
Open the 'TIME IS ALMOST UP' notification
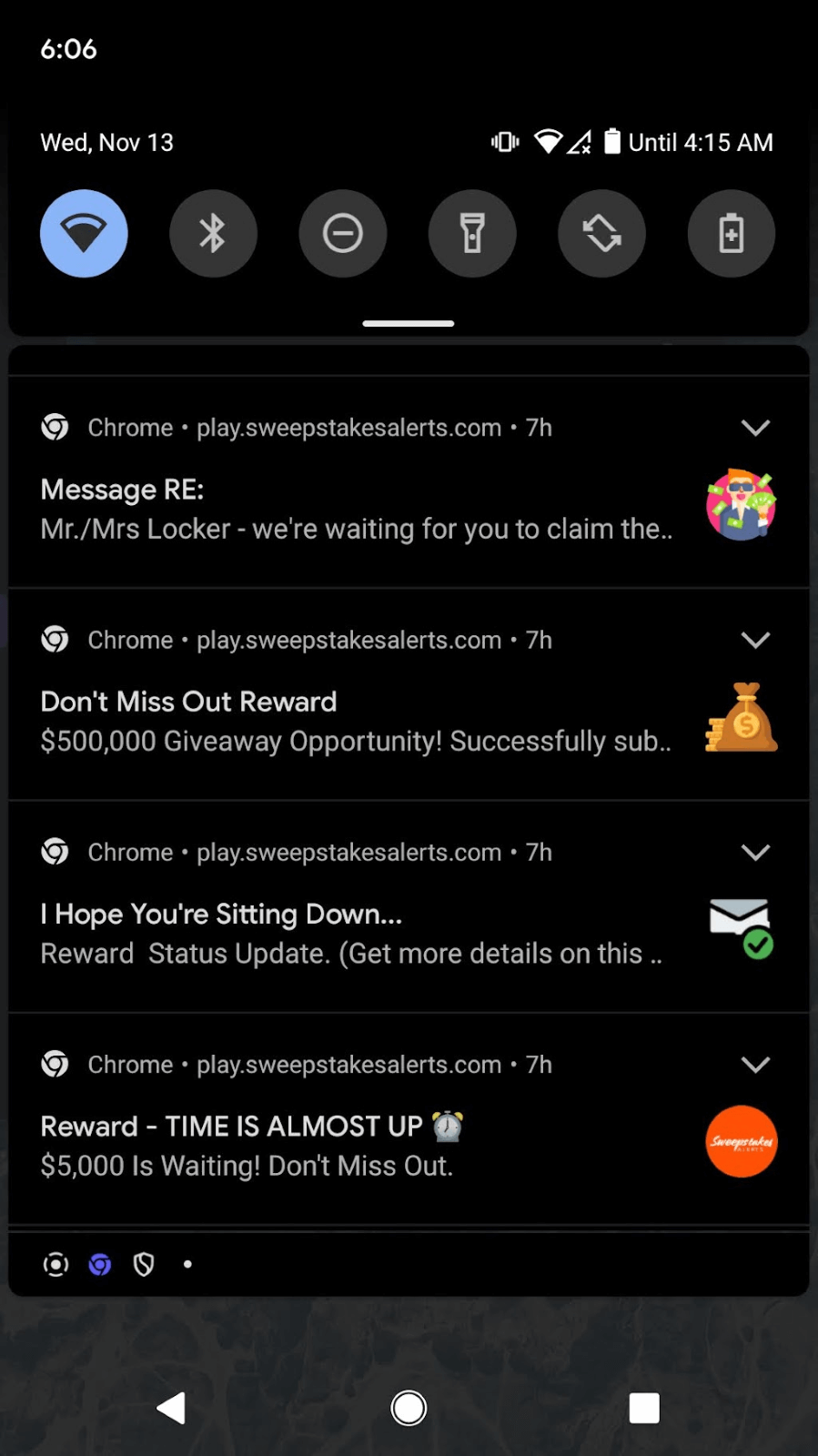pos(355,1147)
